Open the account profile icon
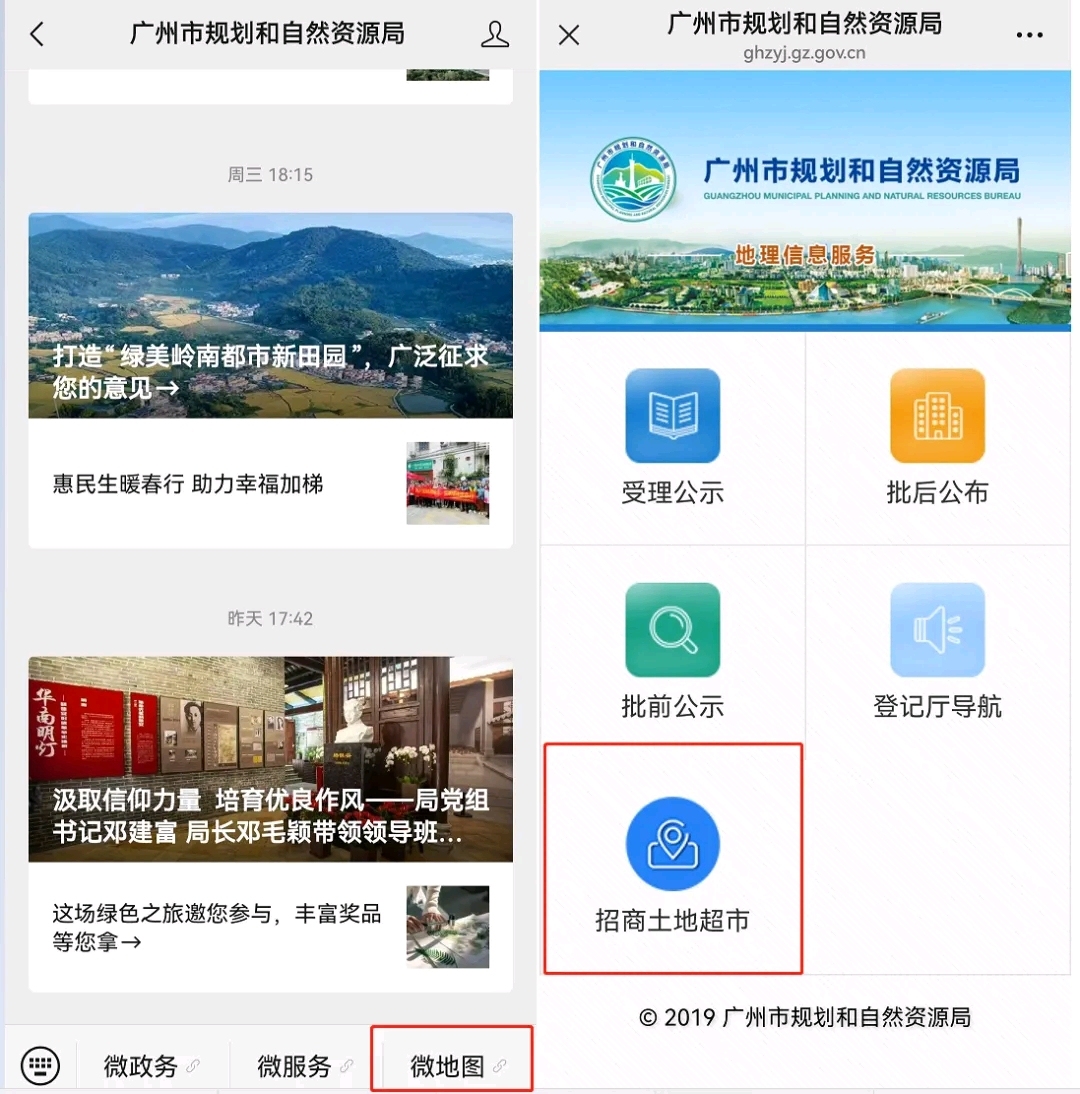1080x1094 pixels. point(494,35)
